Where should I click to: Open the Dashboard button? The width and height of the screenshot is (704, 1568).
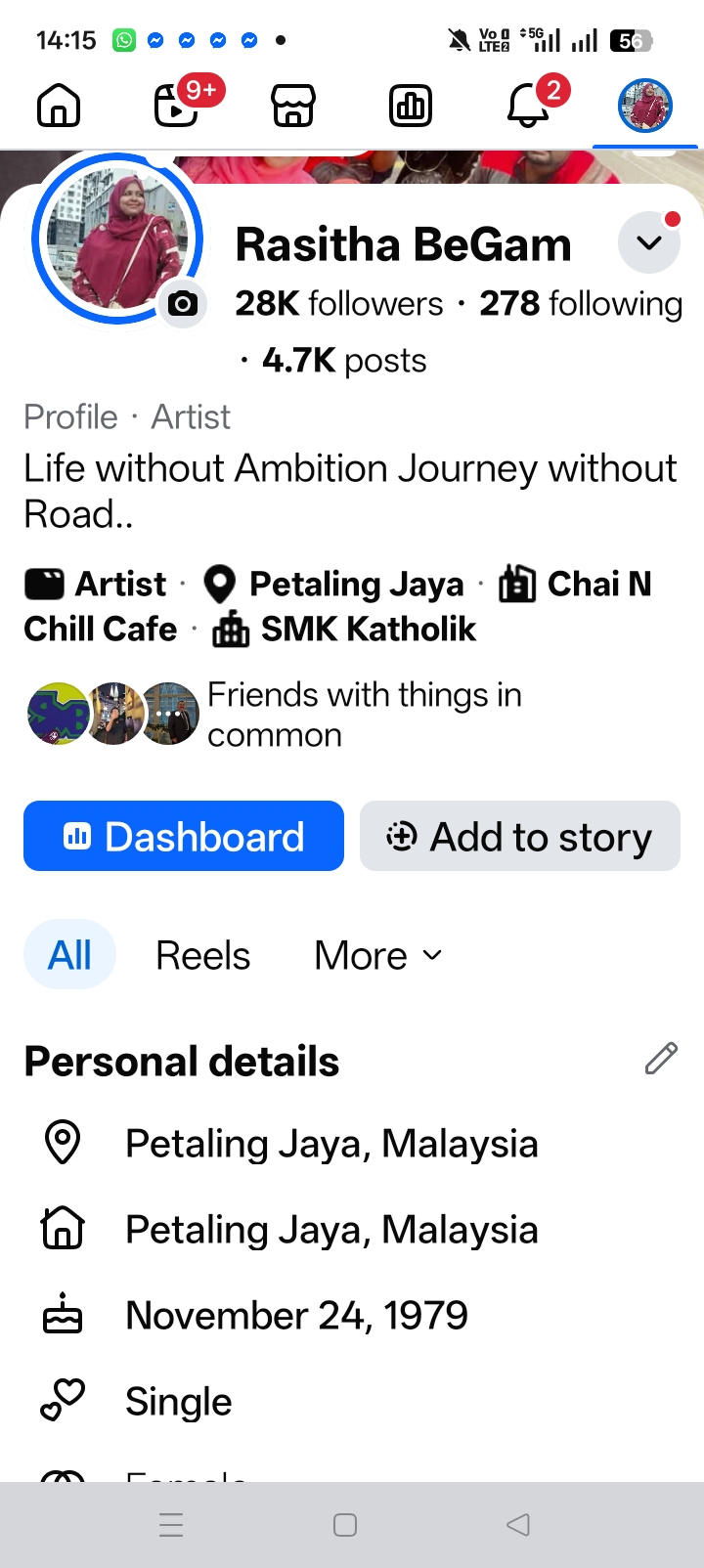click(184, 837)
